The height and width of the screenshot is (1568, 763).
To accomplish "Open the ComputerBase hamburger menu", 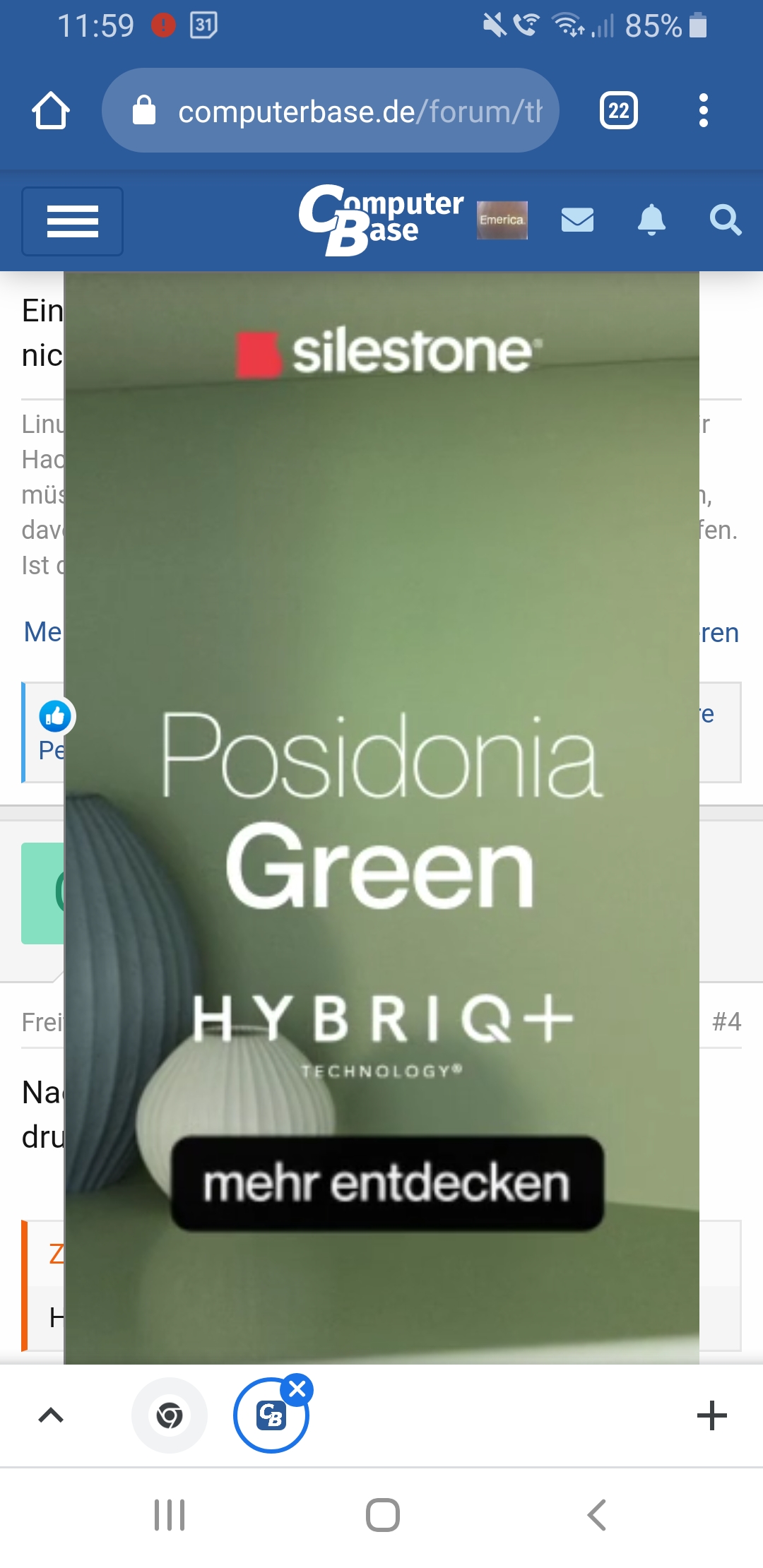I will pos(72,221).
